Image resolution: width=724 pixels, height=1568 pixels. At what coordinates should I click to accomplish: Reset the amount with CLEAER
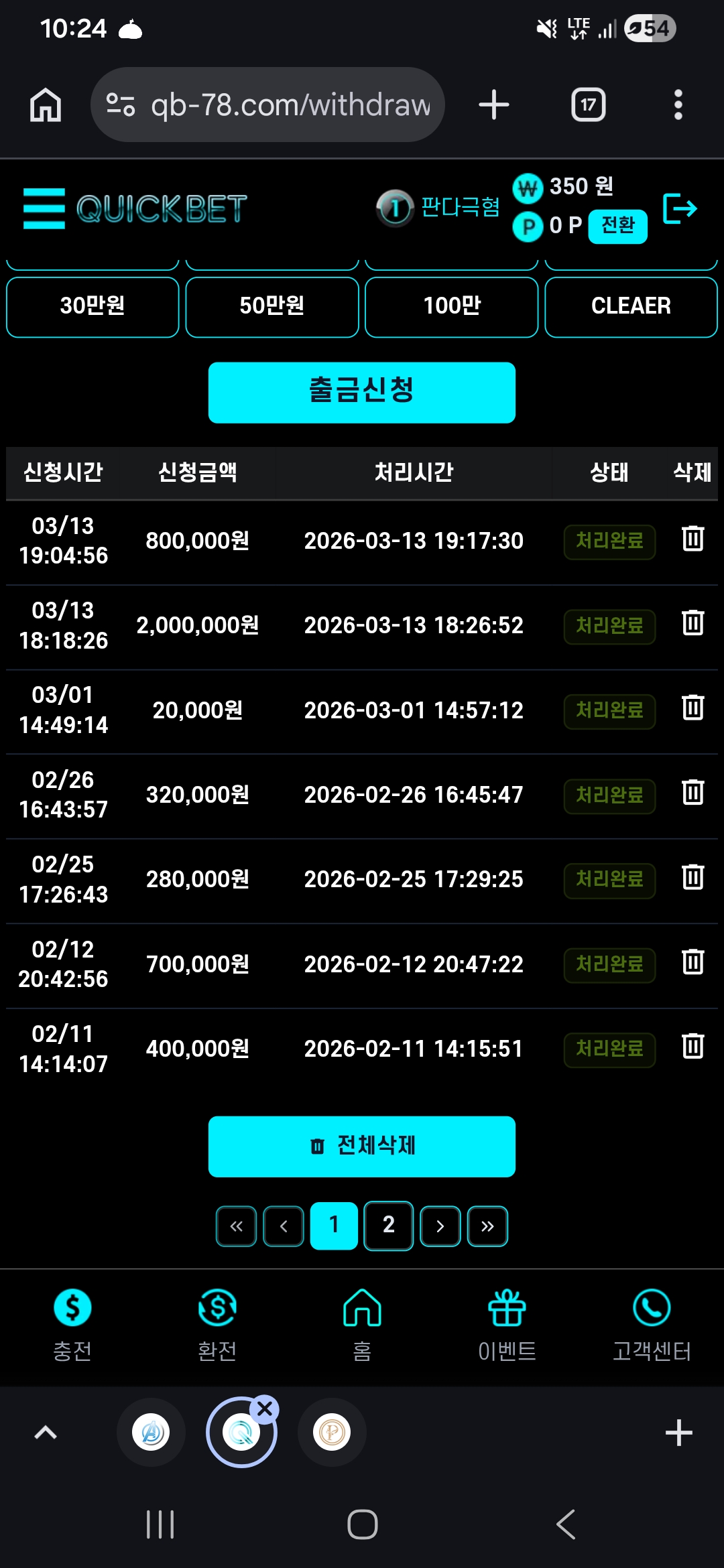coord(631,306)
